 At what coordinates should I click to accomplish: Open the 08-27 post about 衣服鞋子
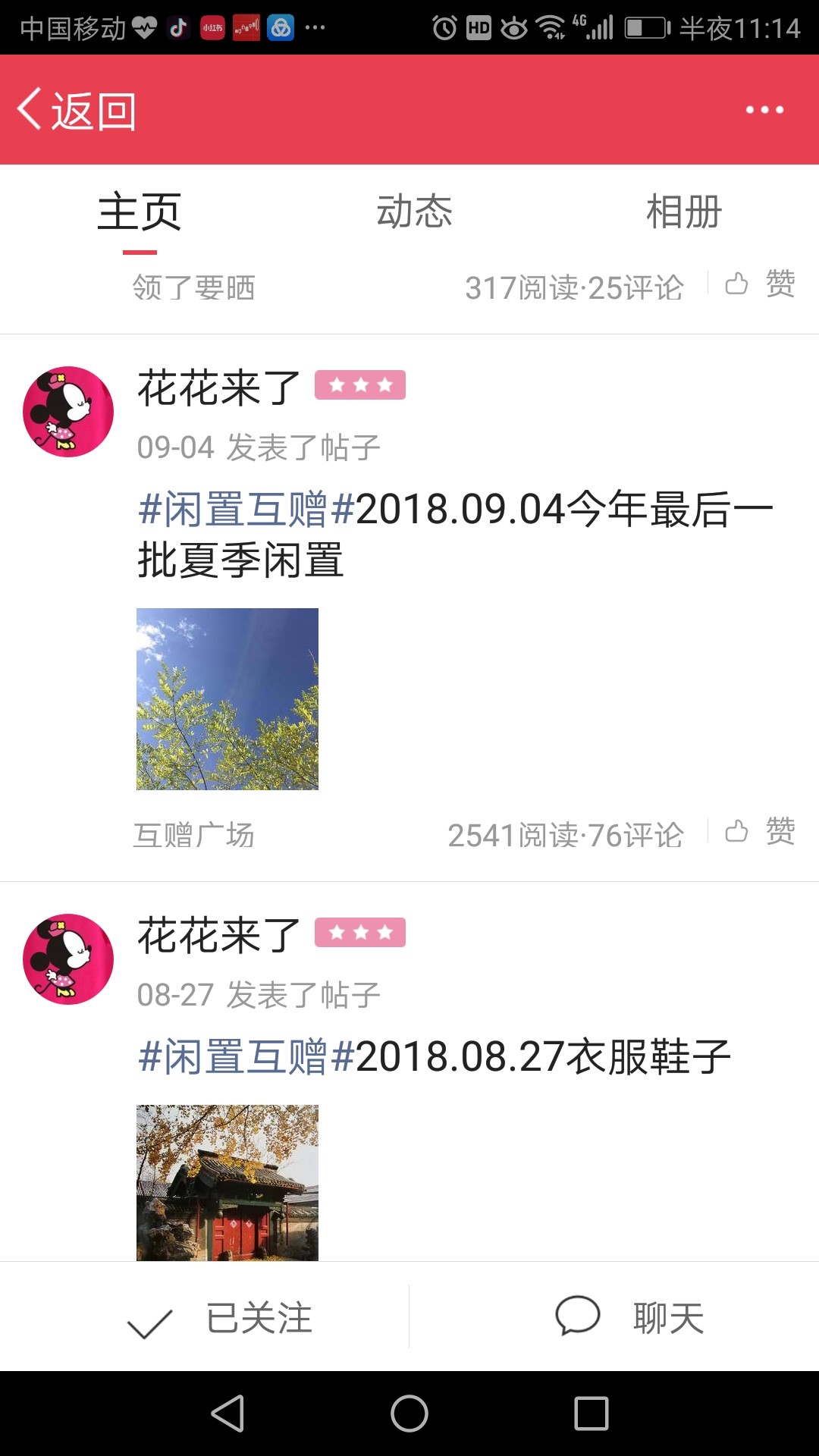pos(434,1057)
